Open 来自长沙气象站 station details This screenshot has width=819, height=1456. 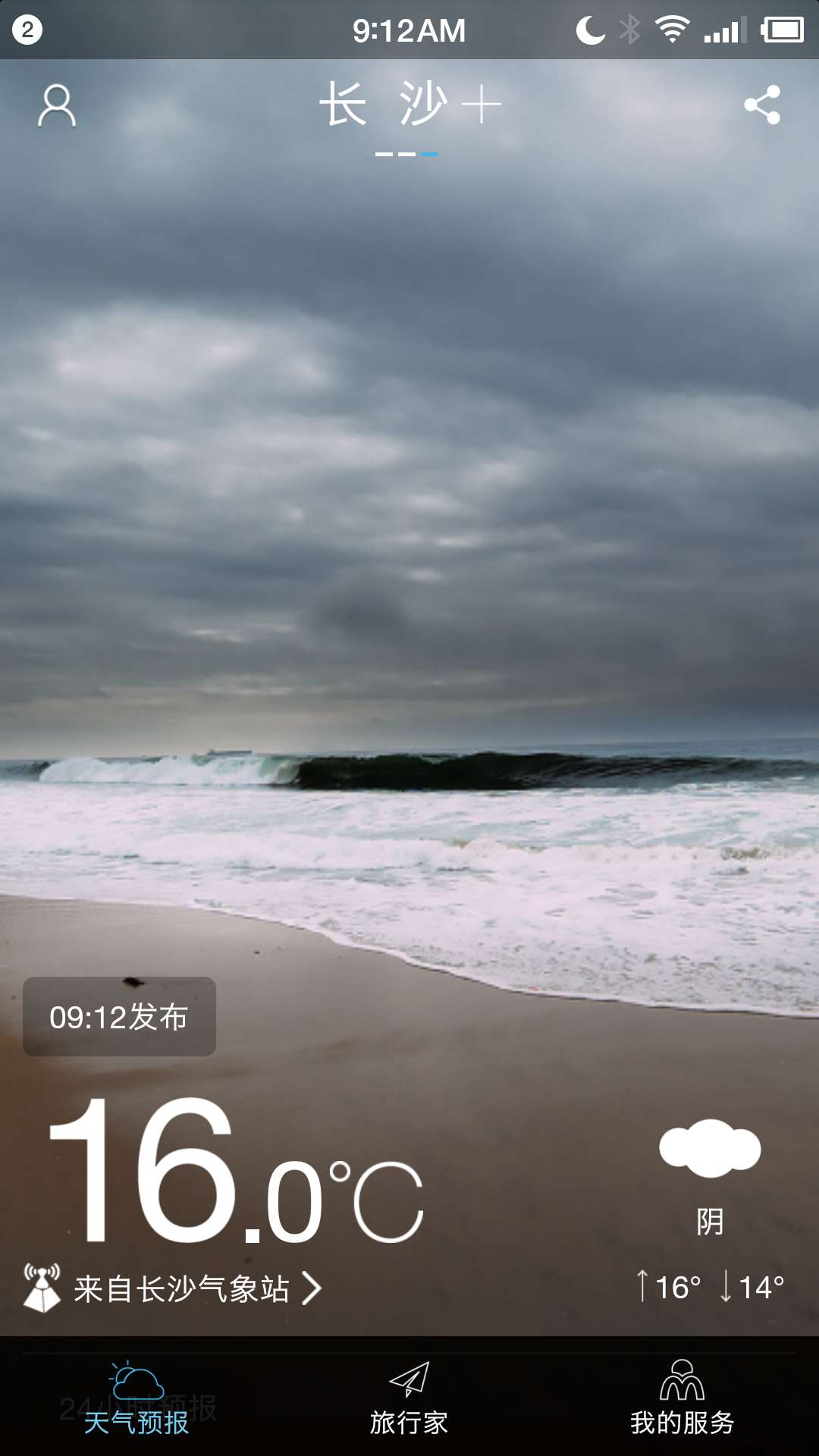[x=174, y=1288]
